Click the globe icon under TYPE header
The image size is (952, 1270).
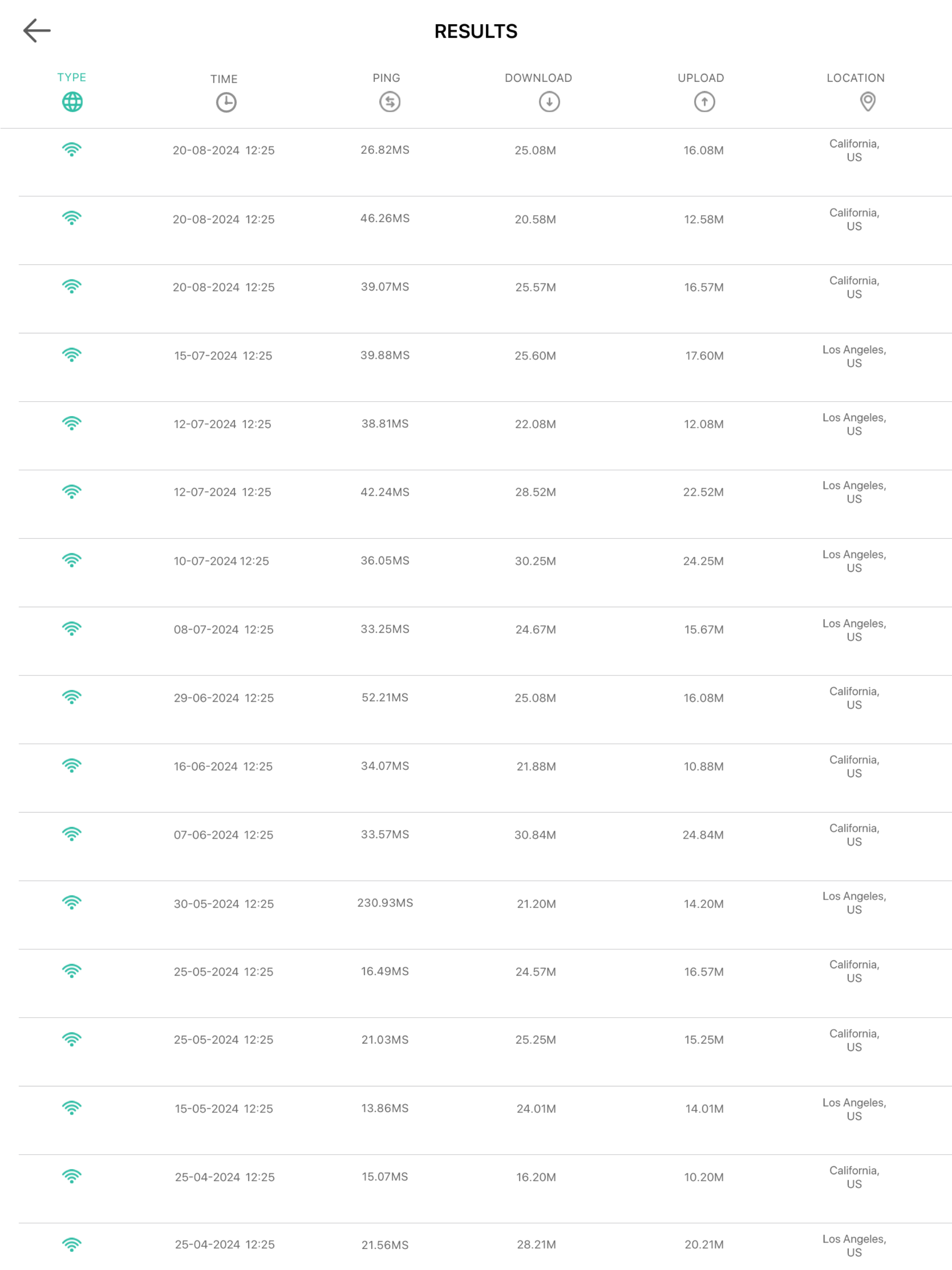72,102
